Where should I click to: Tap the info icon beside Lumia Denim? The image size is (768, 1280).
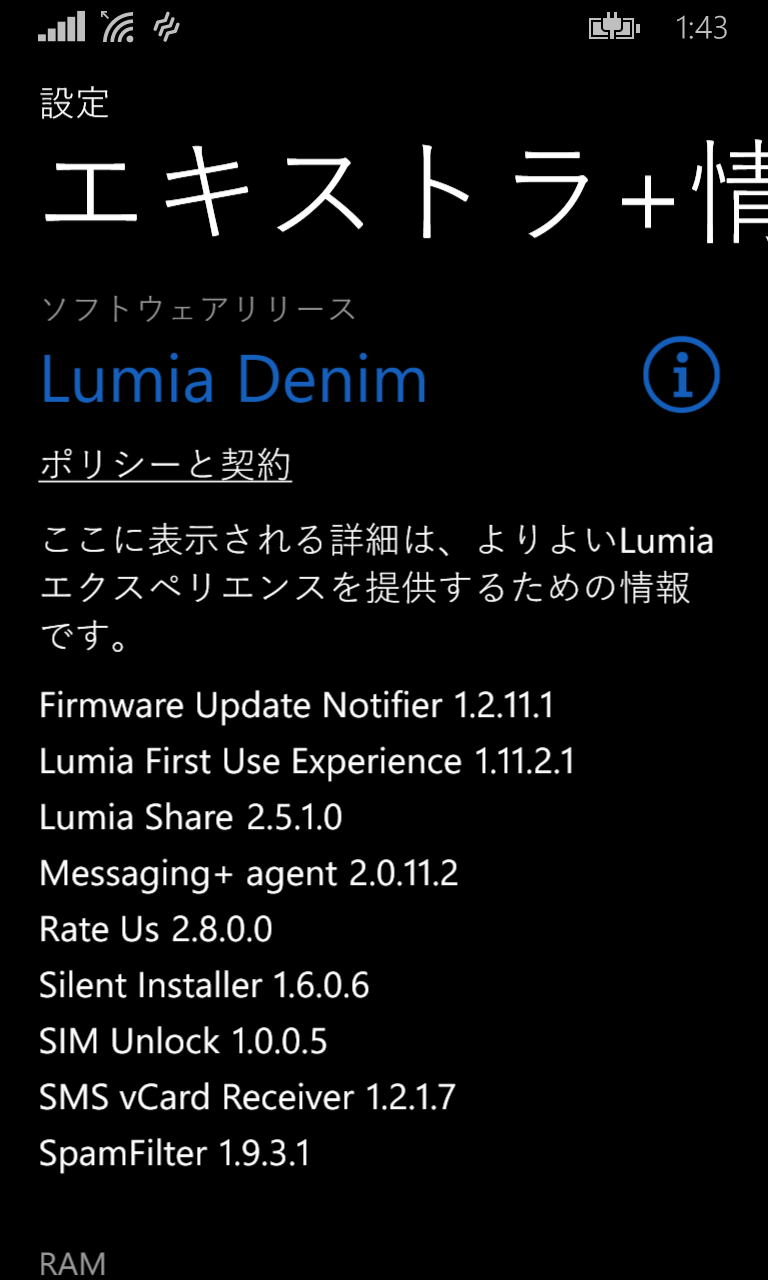coord(681,375)
